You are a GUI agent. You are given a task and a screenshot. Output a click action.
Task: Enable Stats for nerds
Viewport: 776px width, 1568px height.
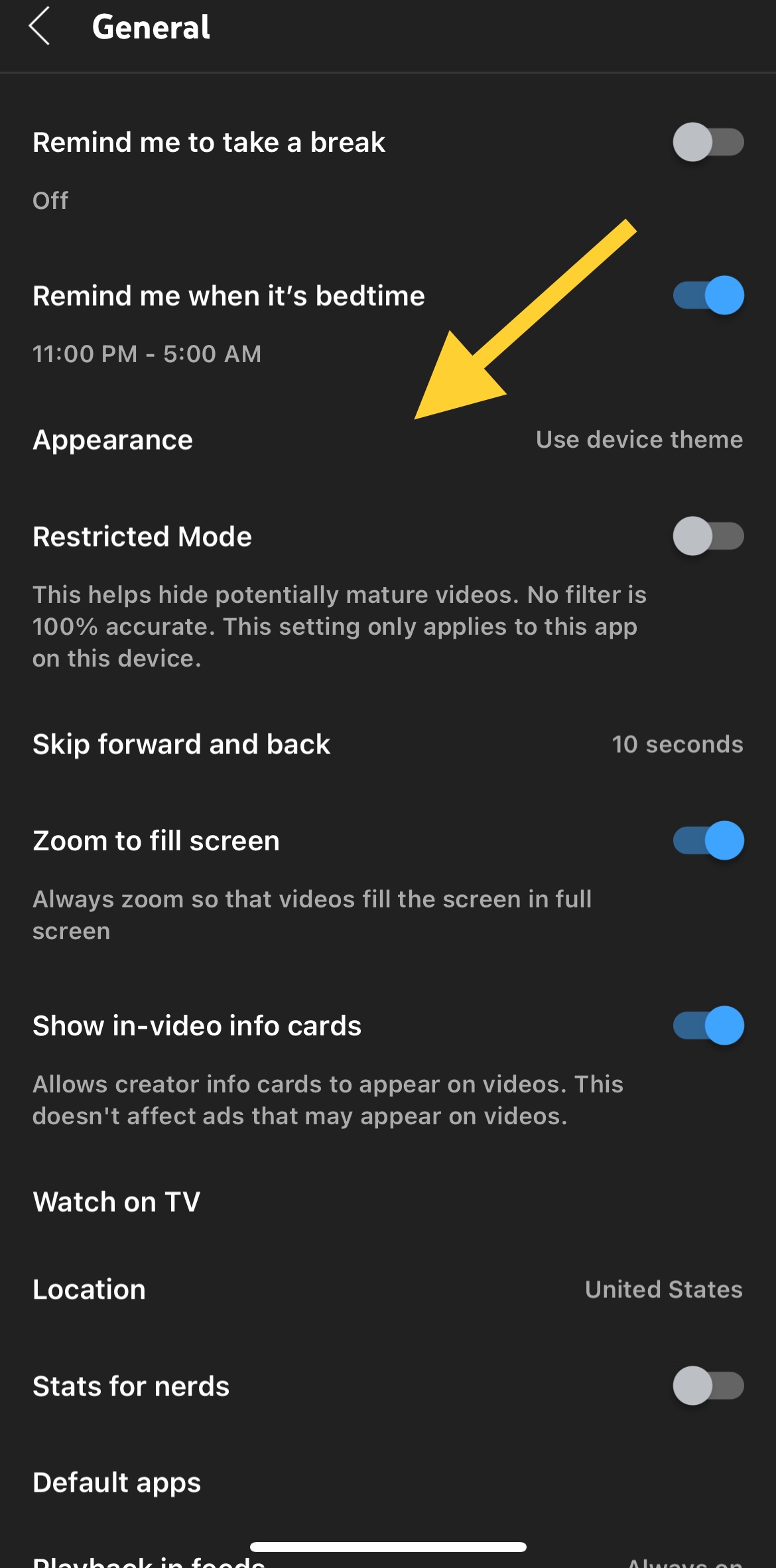708,1386
